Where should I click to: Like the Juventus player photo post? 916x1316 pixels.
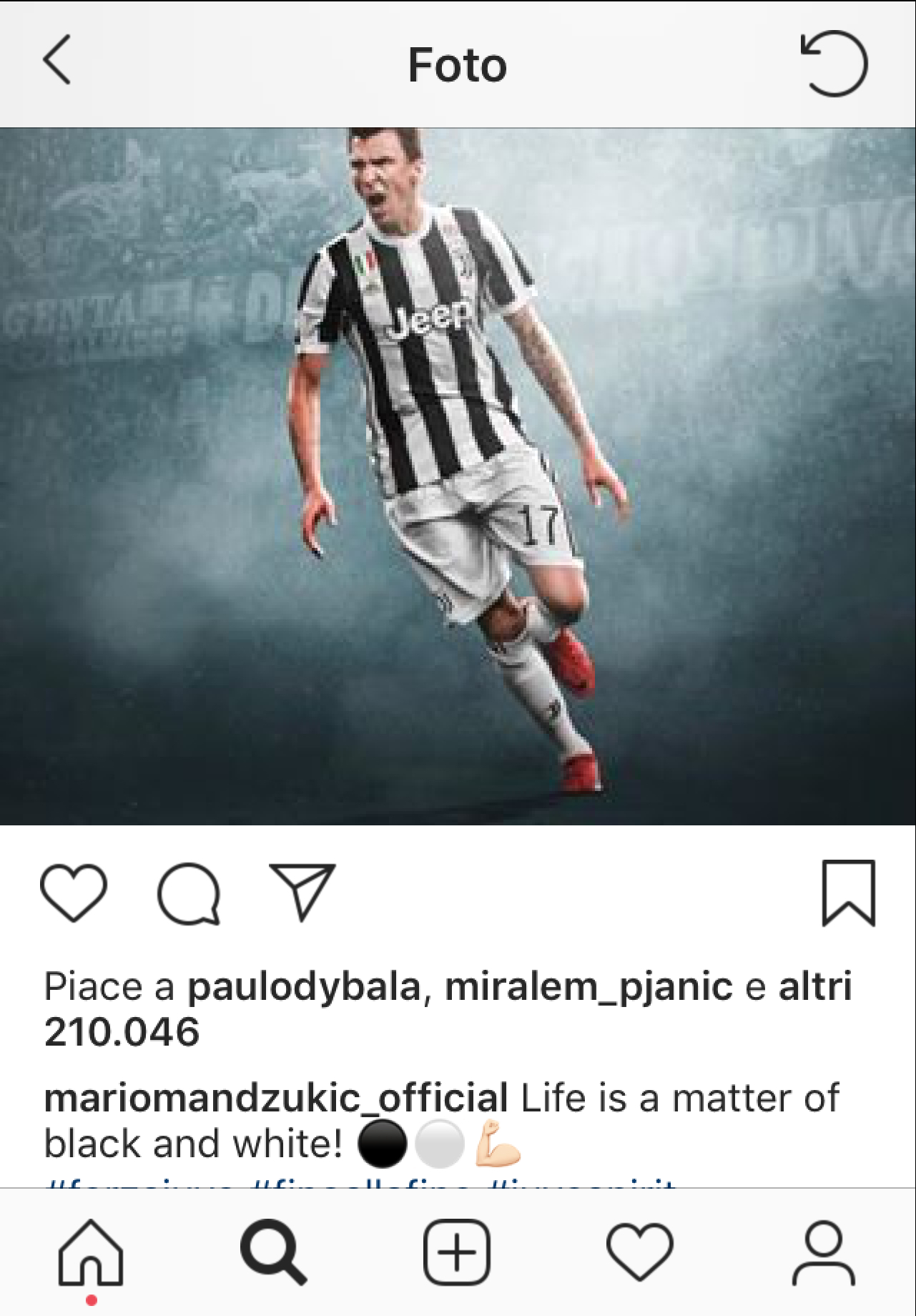click(74, 893)
